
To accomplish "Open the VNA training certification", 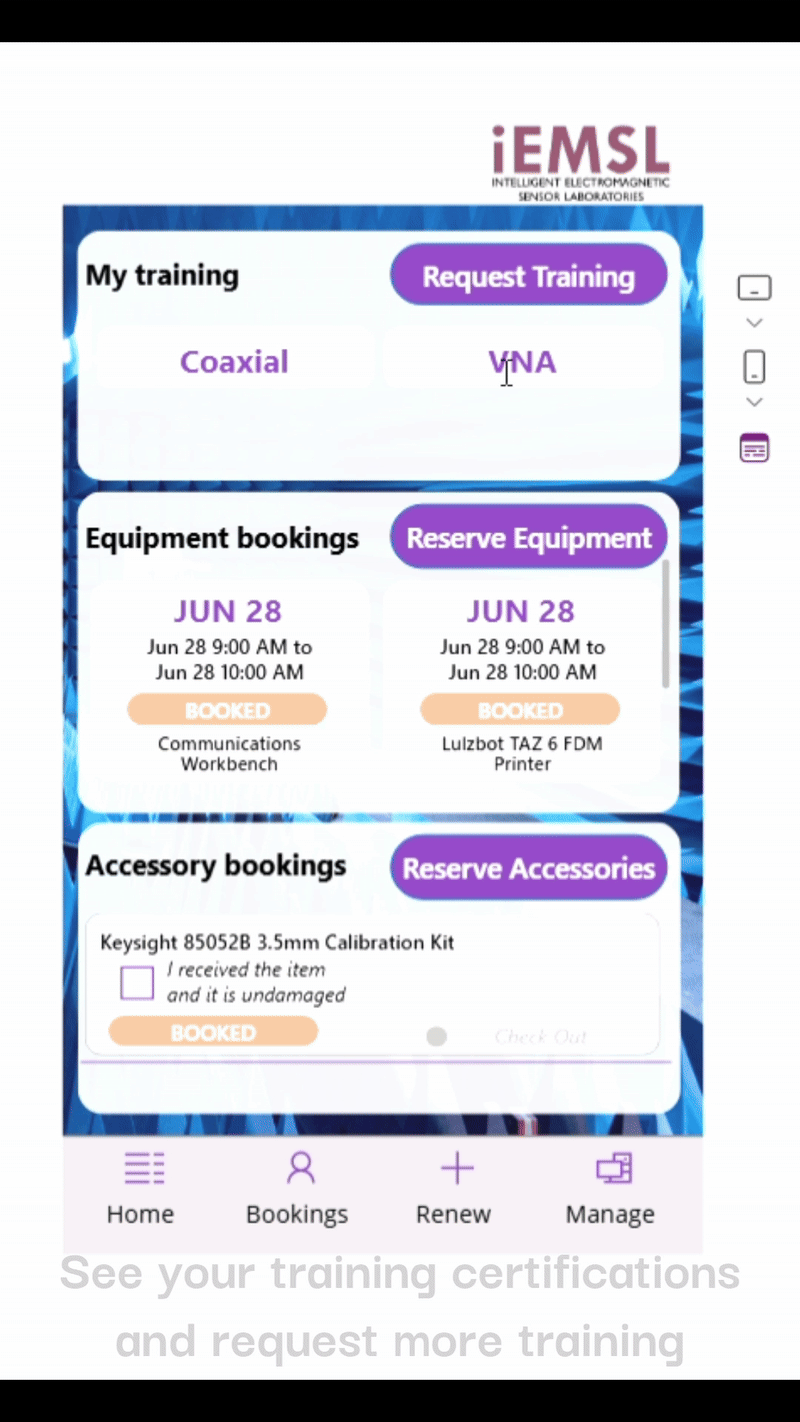I will coord(522,361).
